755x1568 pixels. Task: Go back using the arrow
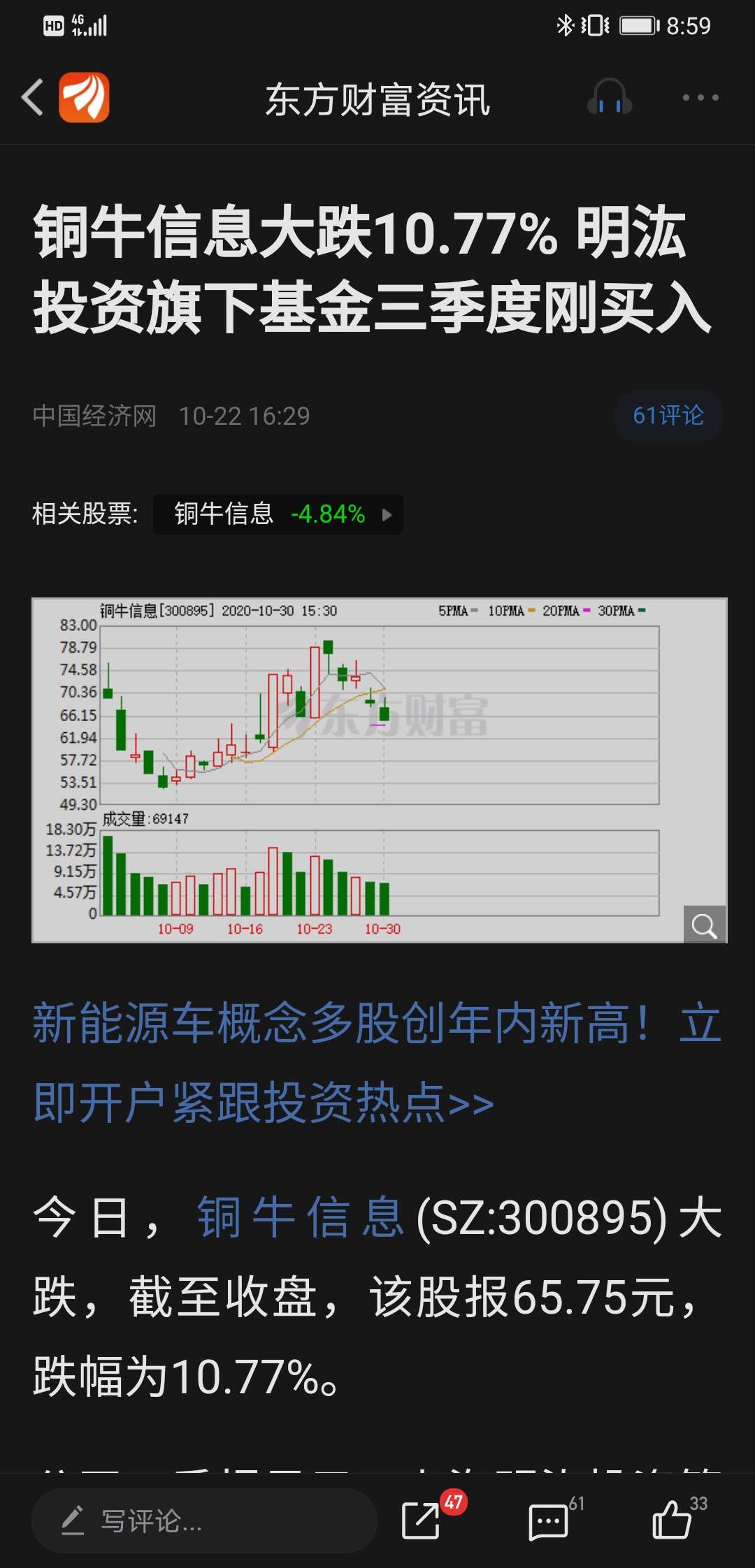(x=33, y=97)
